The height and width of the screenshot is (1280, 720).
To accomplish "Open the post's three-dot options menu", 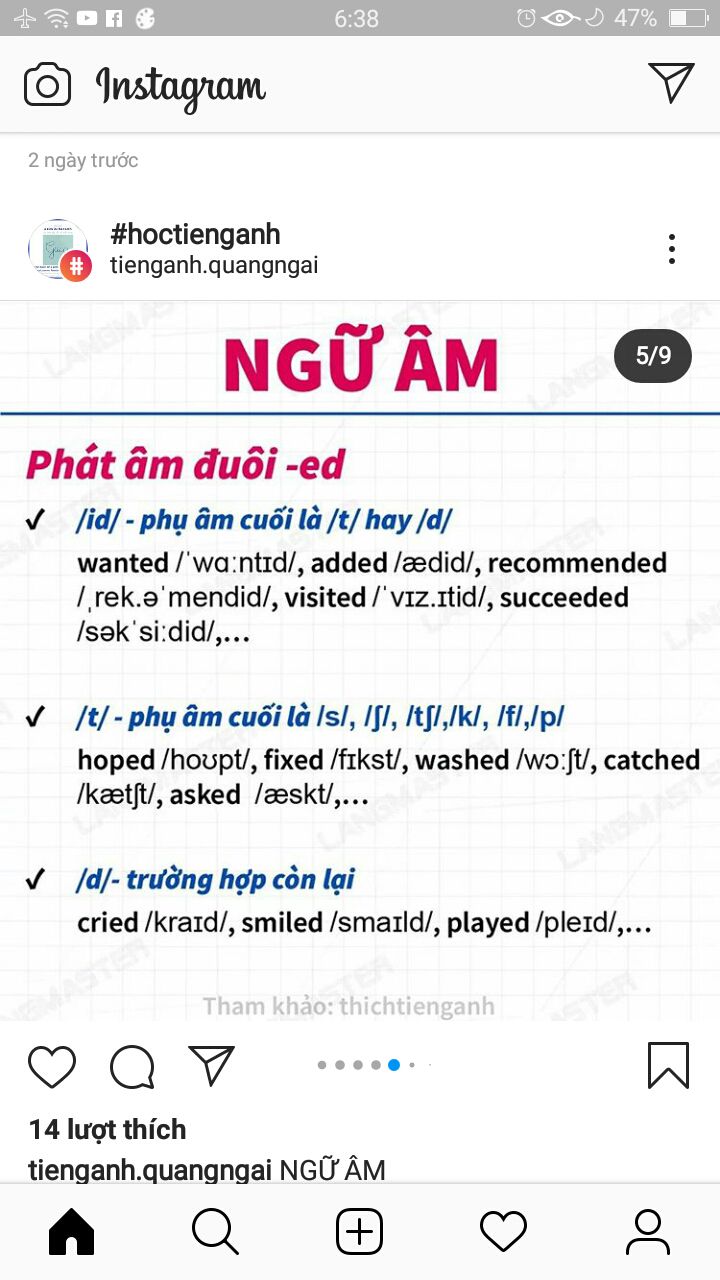I will point(672,249).
